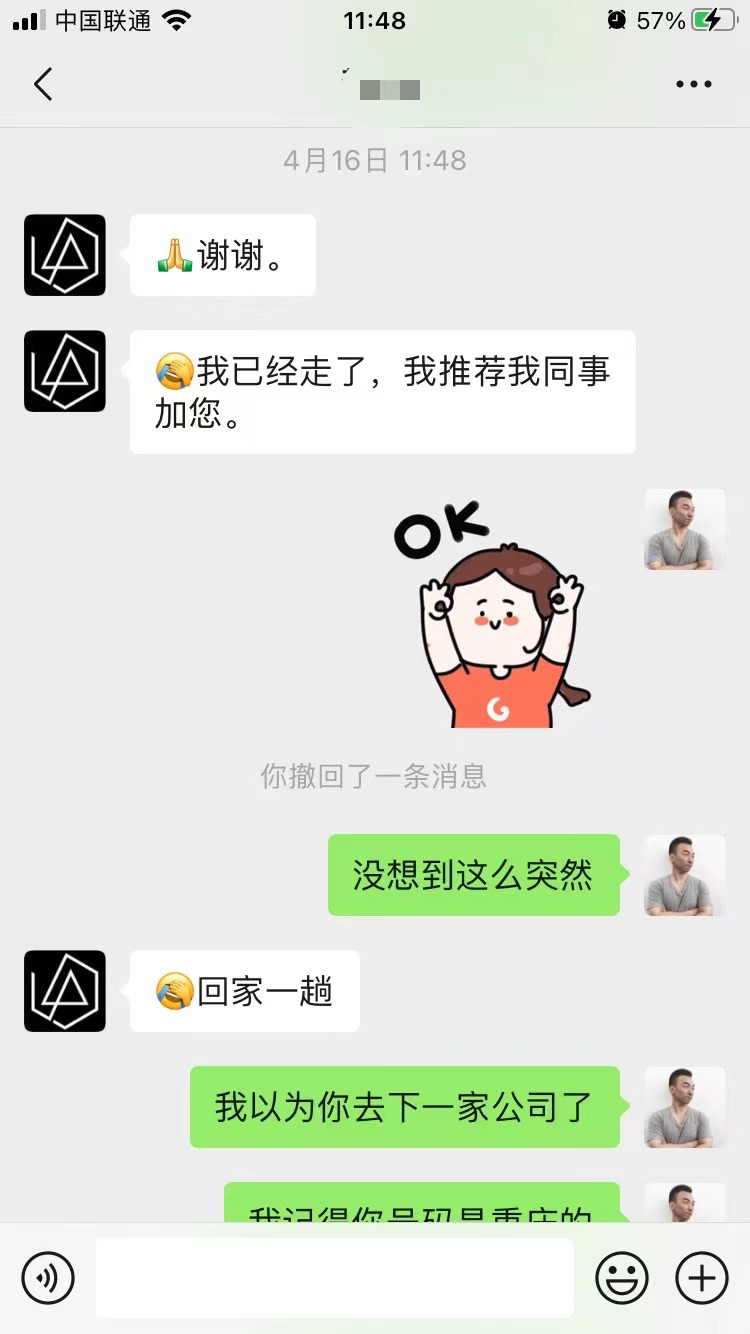Go back to the chat list

[42, 85]
